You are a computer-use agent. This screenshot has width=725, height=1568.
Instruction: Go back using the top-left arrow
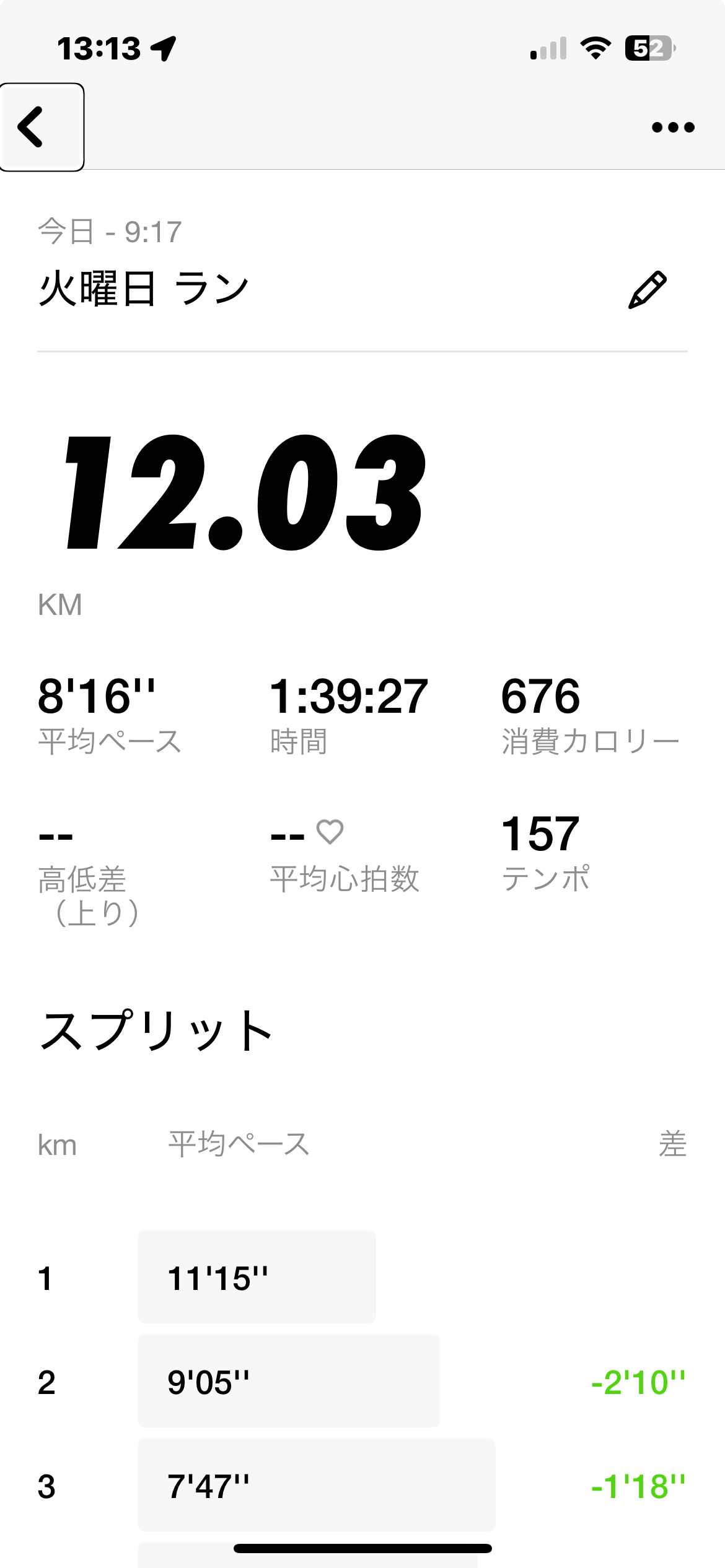[x=41, y=127]
